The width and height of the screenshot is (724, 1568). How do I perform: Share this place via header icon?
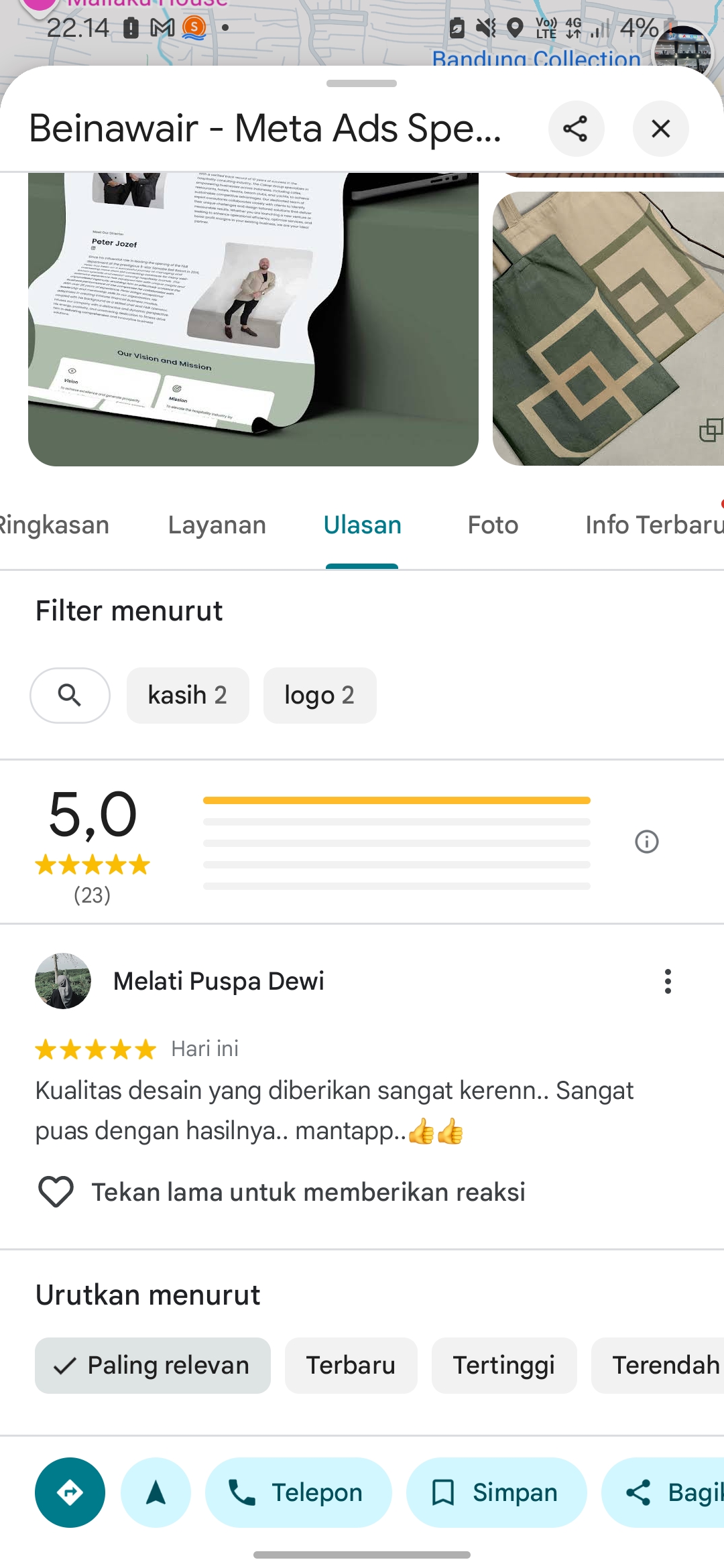pyautogui.click(x=576, y=129)
